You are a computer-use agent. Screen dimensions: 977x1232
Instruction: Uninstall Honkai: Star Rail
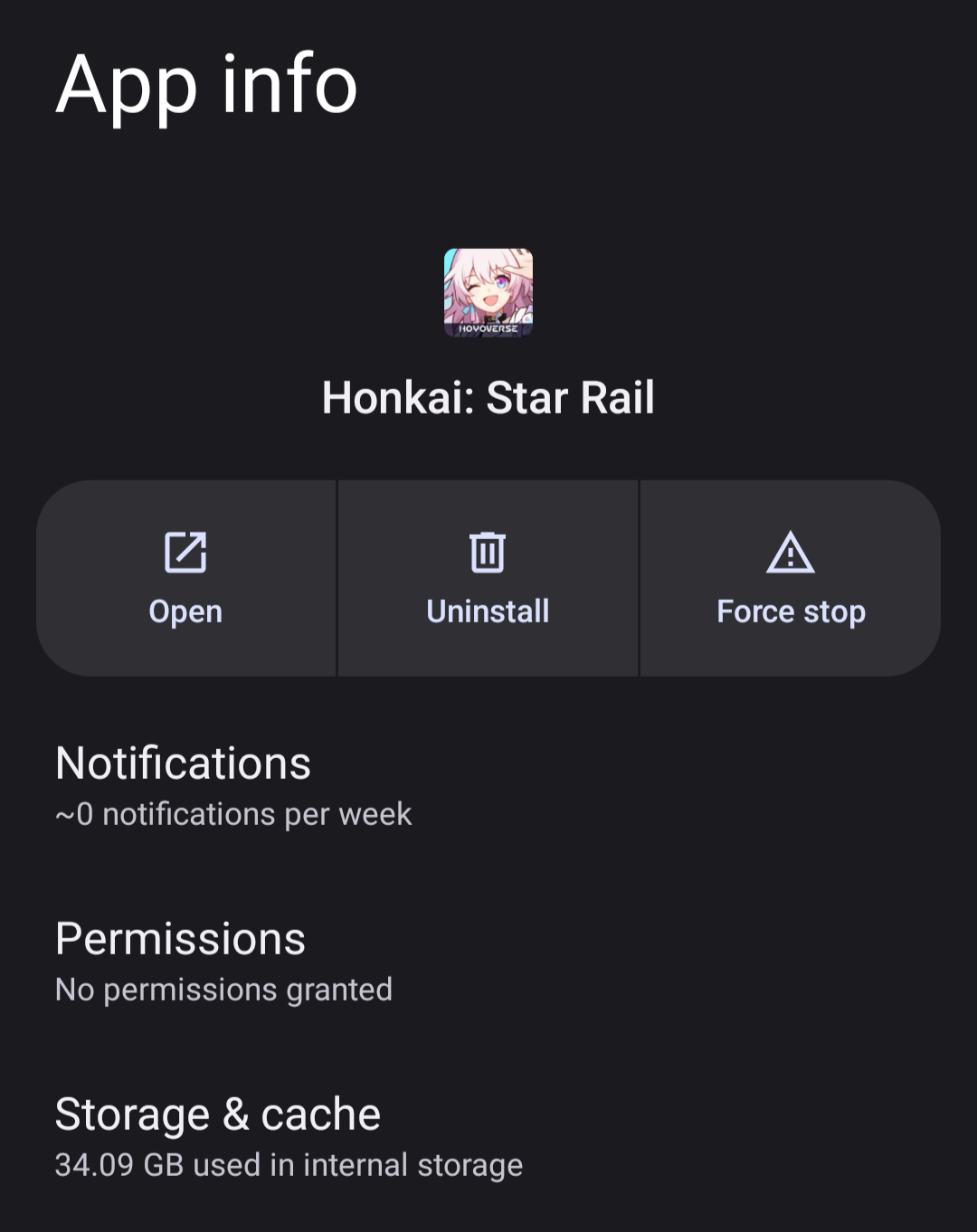(x=488, y=579)
